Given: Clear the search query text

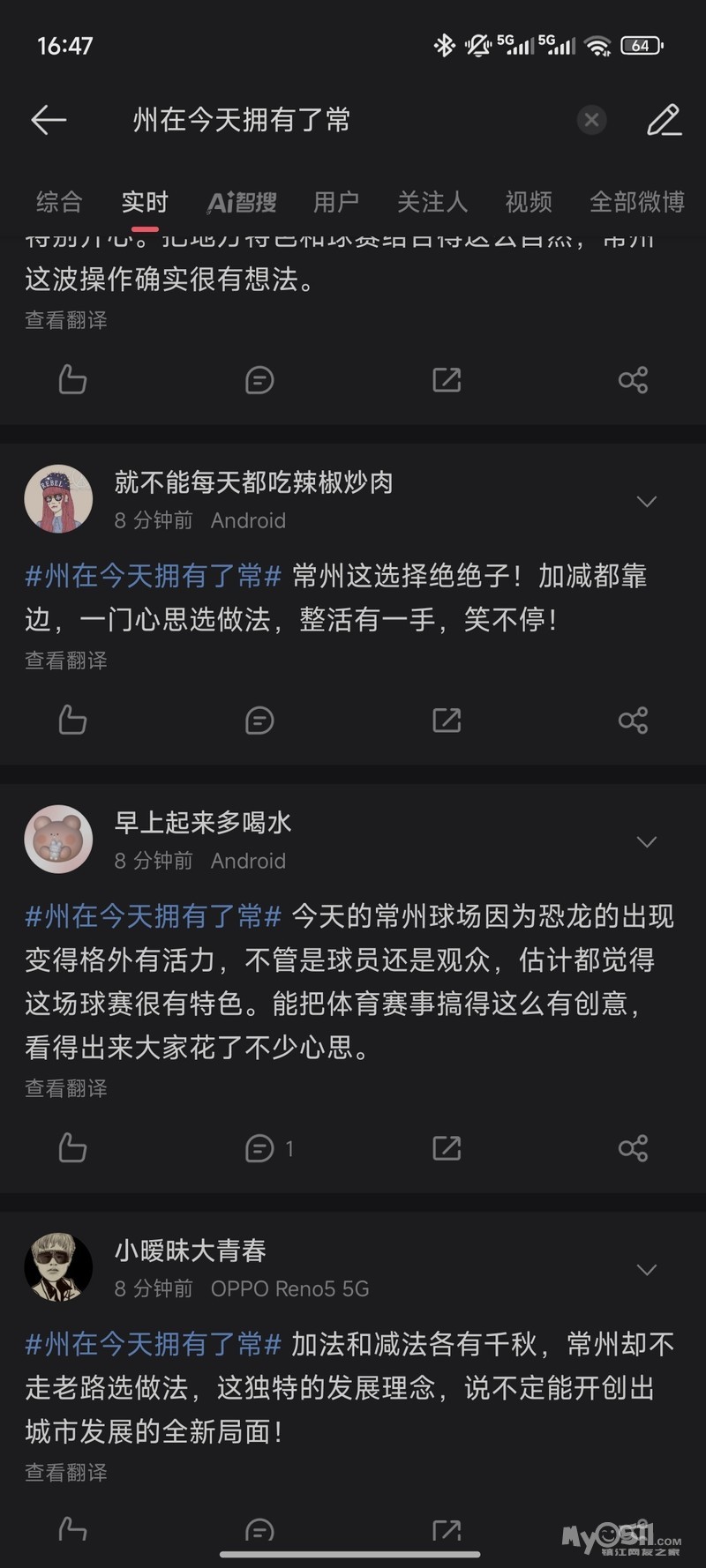Looking at the screenshot, I should pos(591,120).
